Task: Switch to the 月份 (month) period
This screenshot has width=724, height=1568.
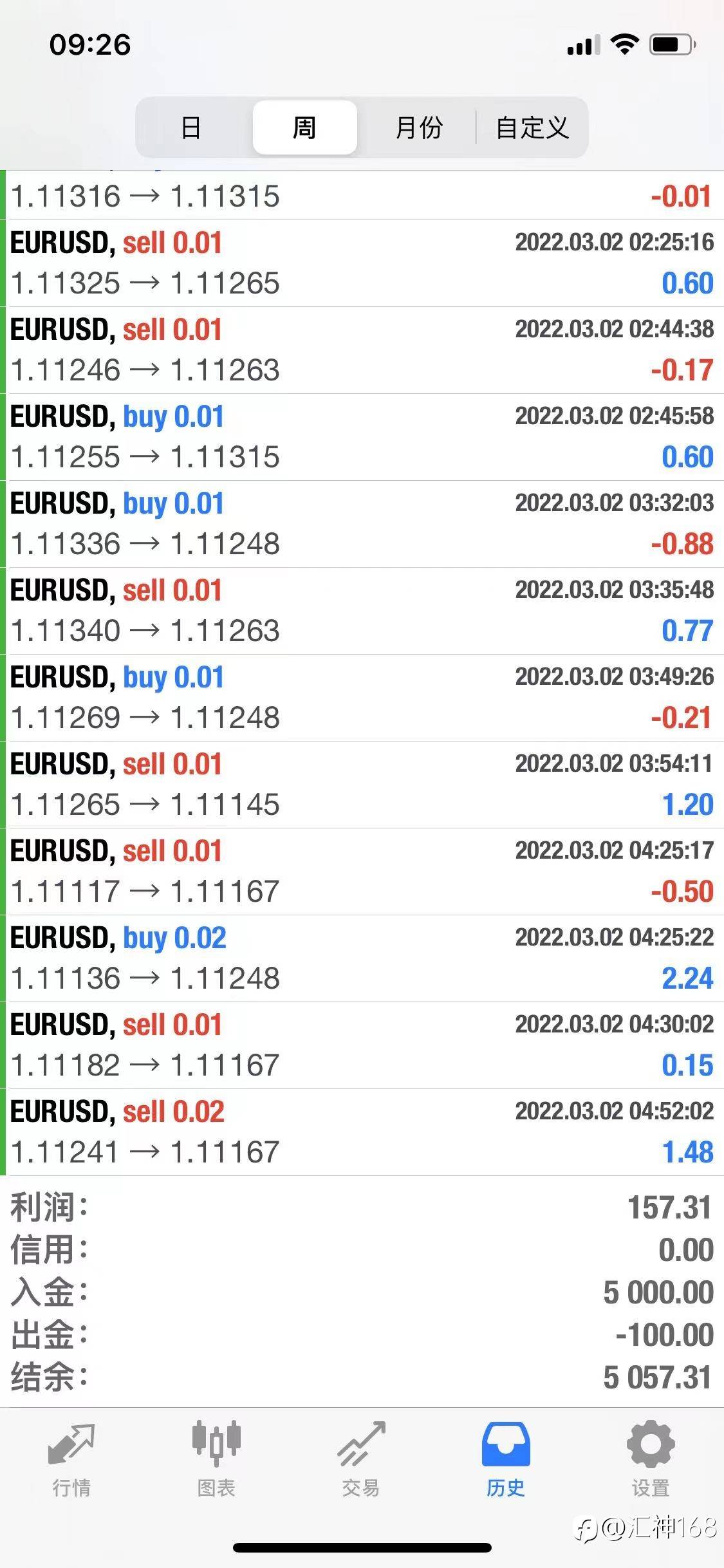Action: (419, 127)
